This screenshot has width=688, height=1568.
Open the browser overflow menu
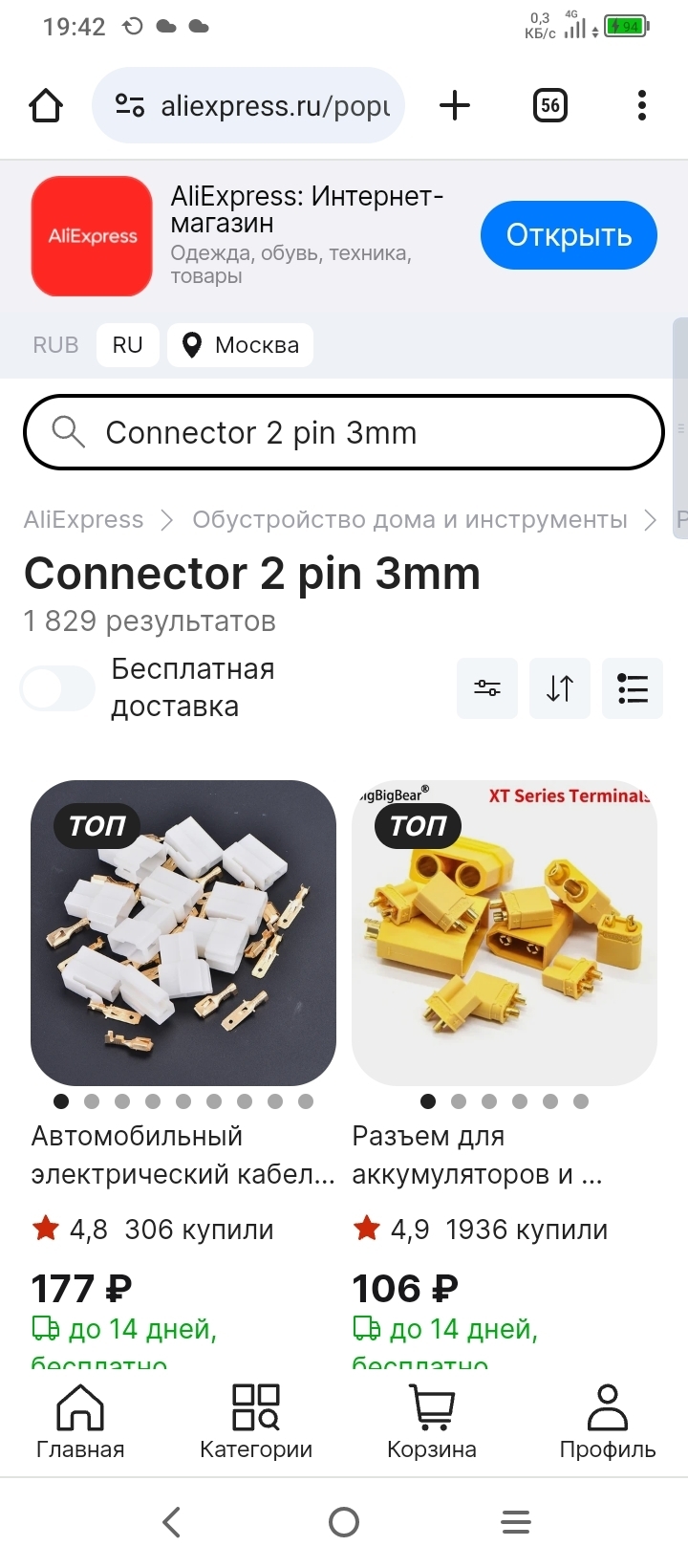coord(641,105)
